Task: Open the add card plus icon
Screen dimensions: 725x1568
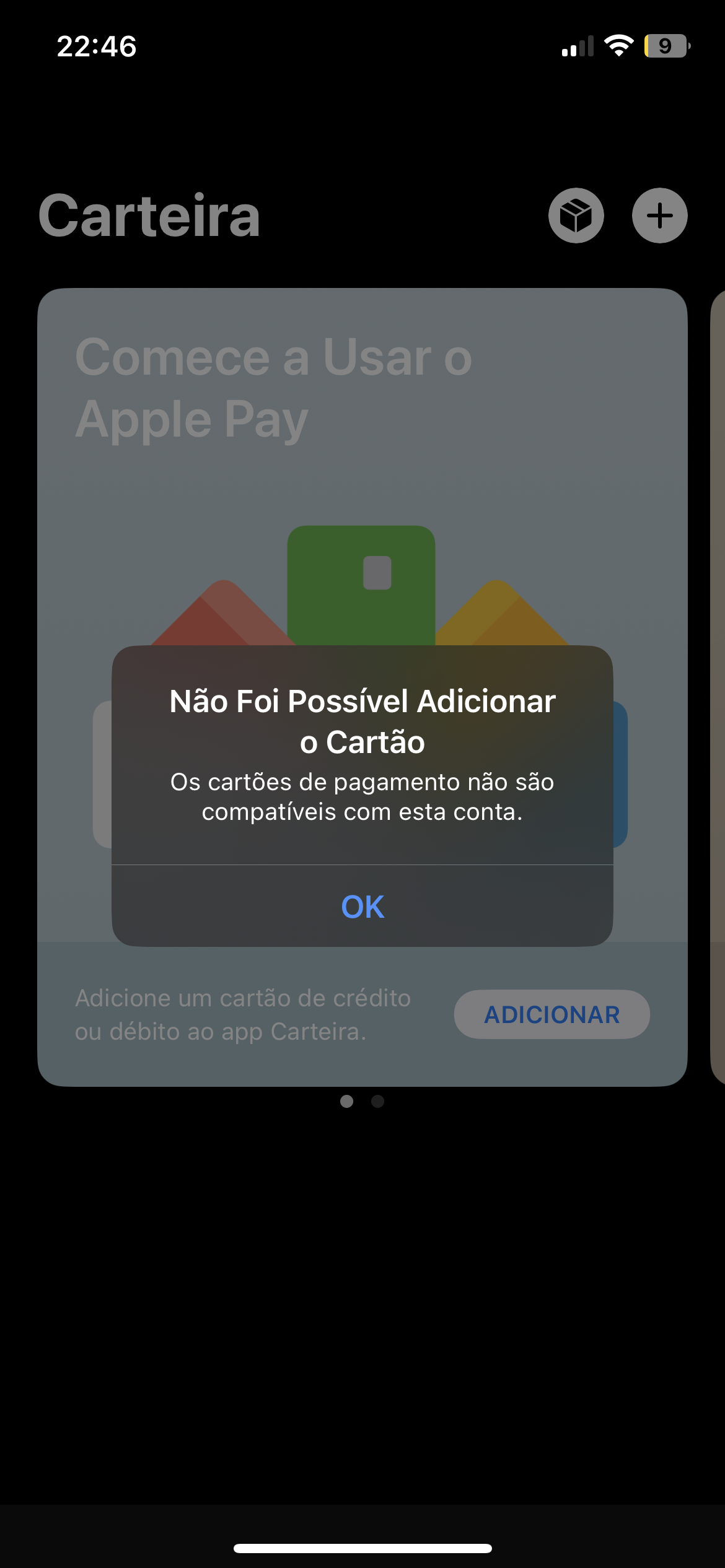Action: tap(659, 216)
